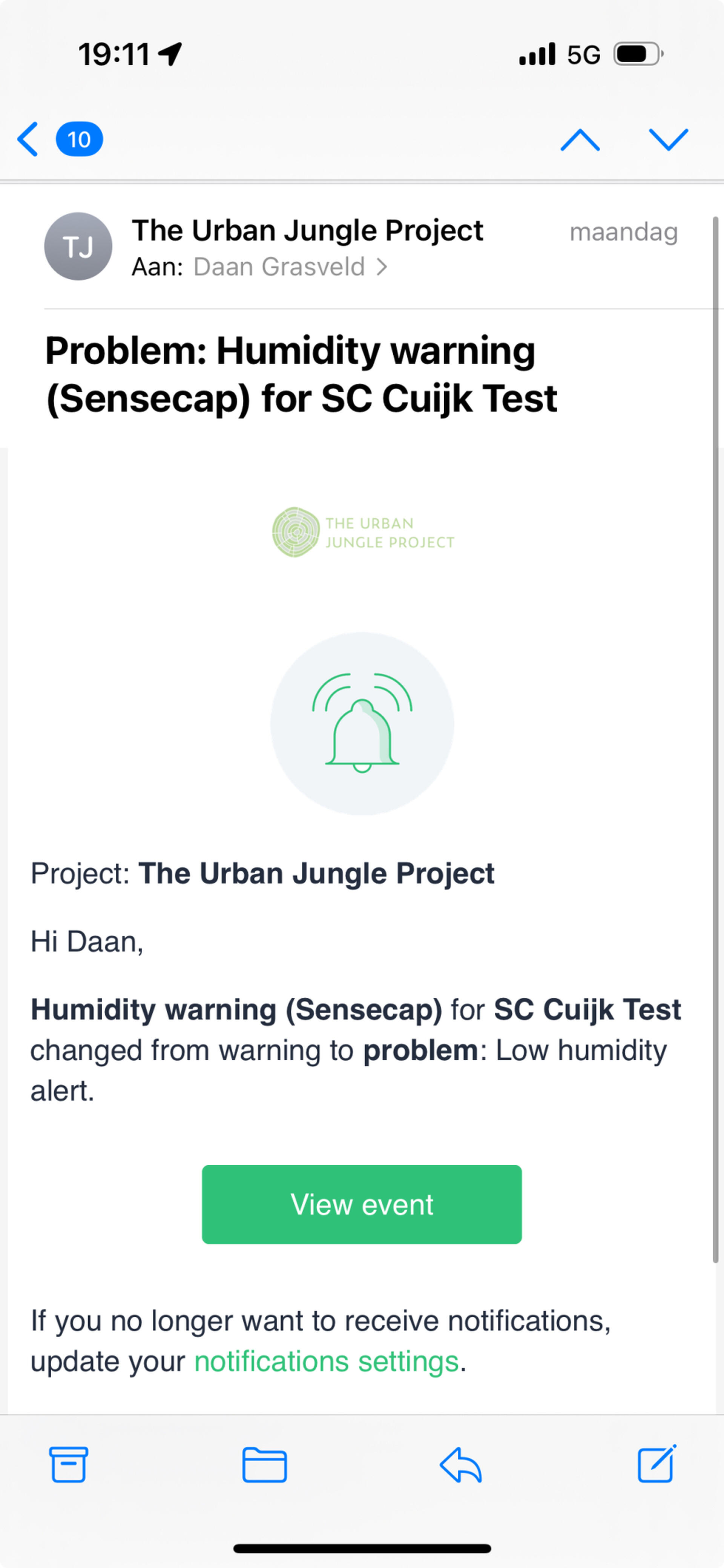Move the message to a folder
The image size is (724, 1568).
click(264, 1464)
